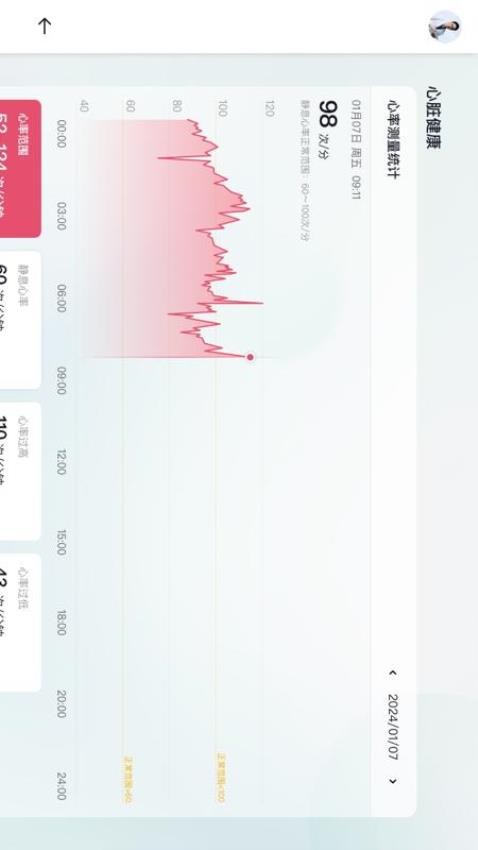Select the 心率范围 card
Screen dimensions: 478x850
20,169
